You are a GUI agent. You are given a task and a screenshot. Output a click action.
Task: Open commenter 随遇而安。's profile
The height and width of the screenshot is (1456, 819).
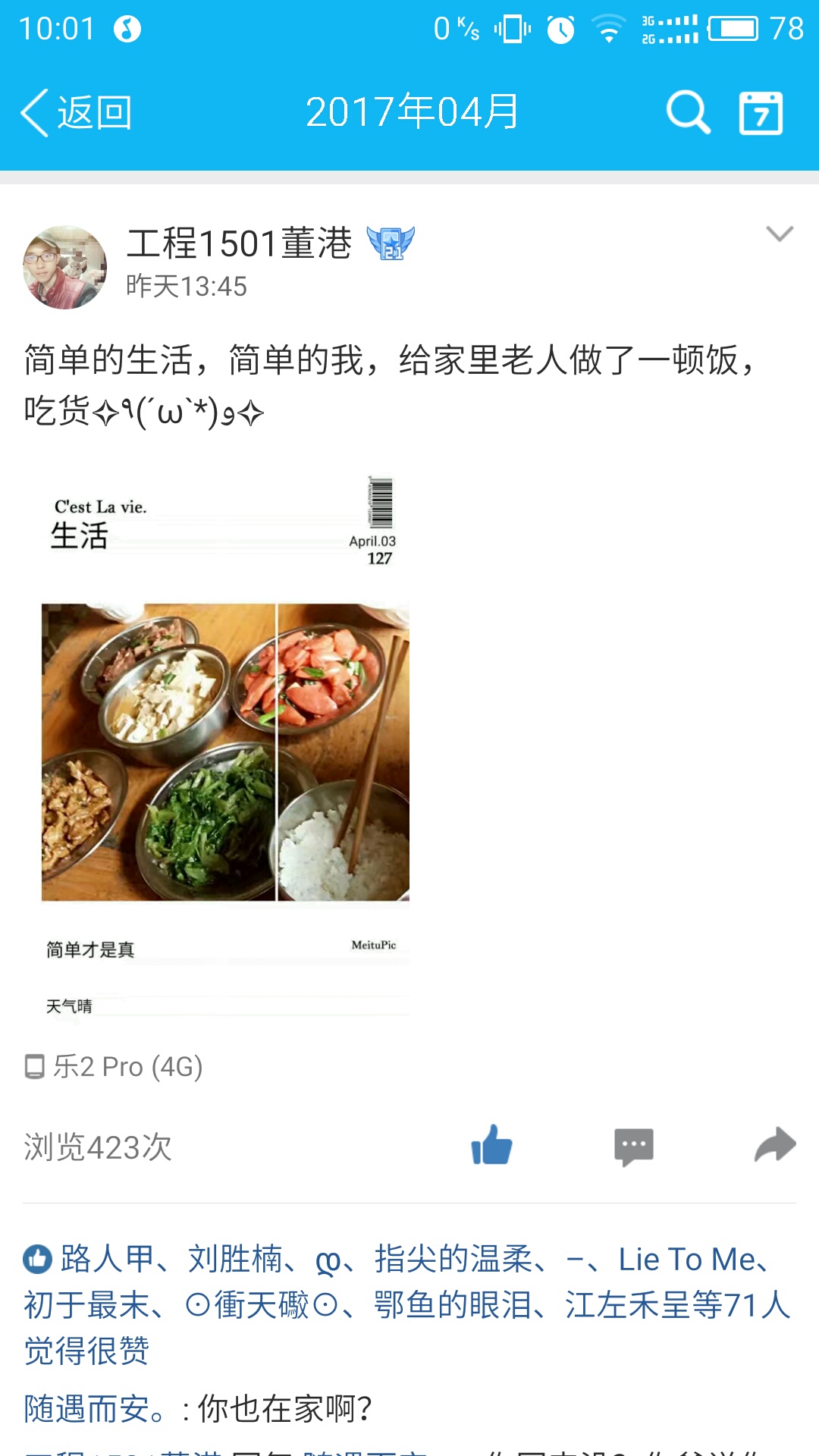[95, 1409]
